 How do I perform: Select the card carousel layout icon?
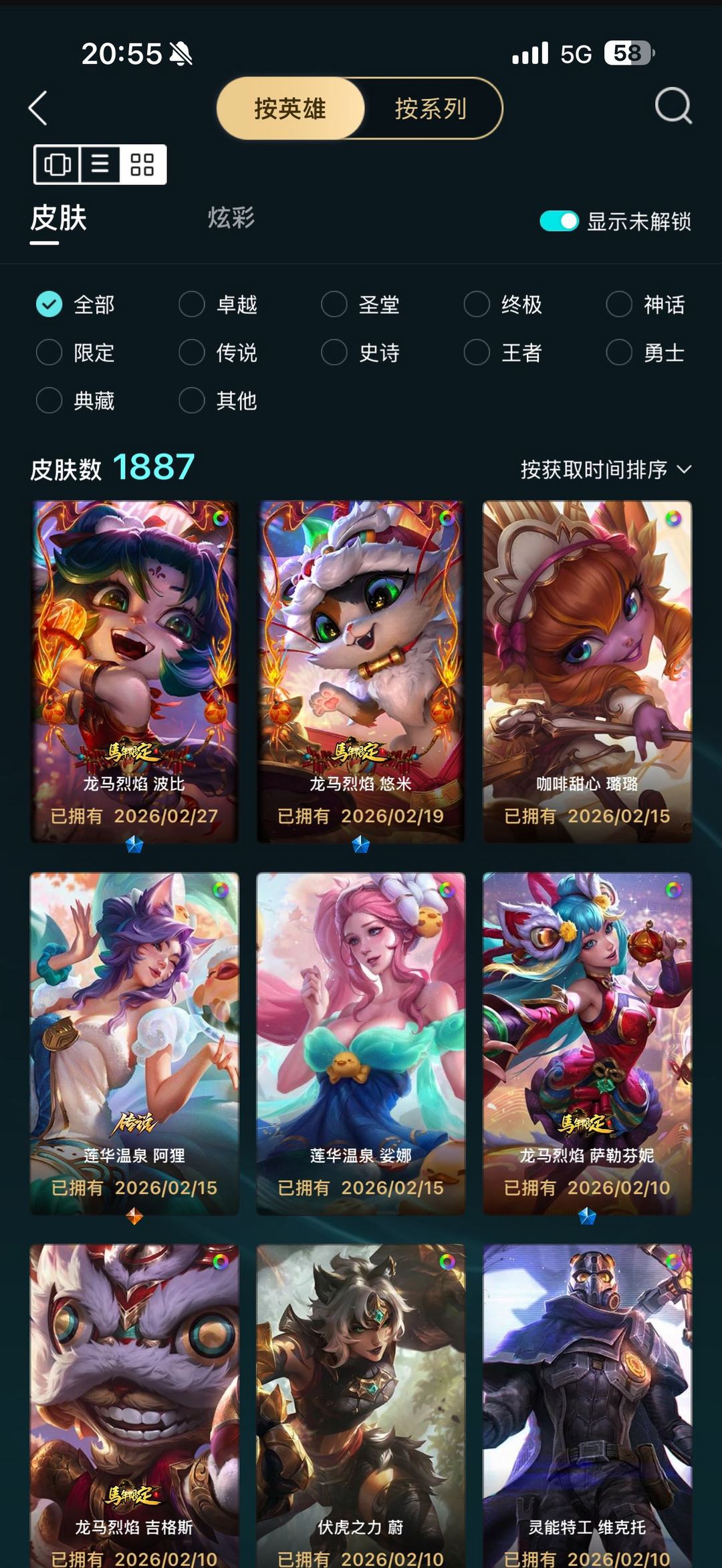57,164
